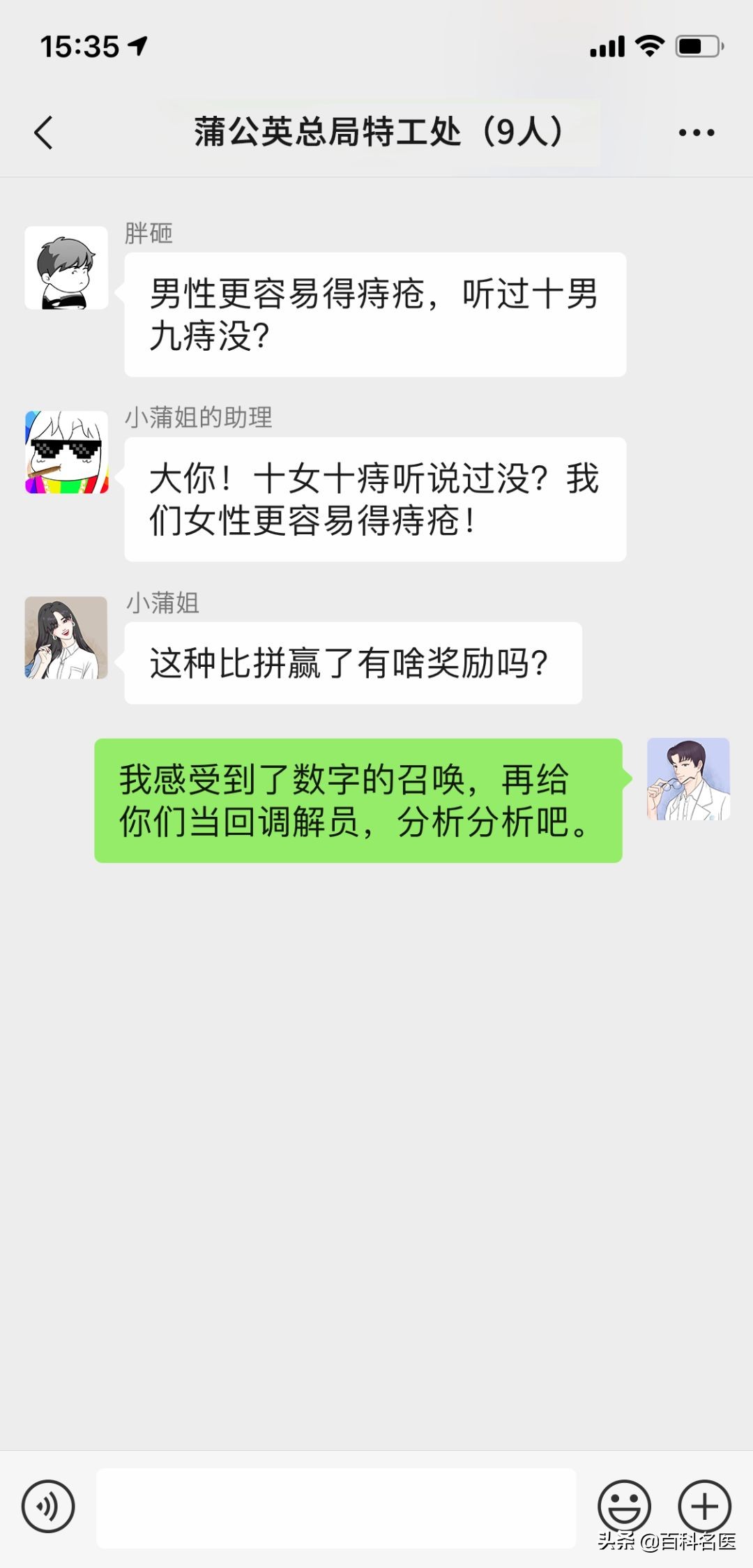Tap the Wi-Fi icon in status bar
This screenshot has width=753, height=1568.
(650, 45)
